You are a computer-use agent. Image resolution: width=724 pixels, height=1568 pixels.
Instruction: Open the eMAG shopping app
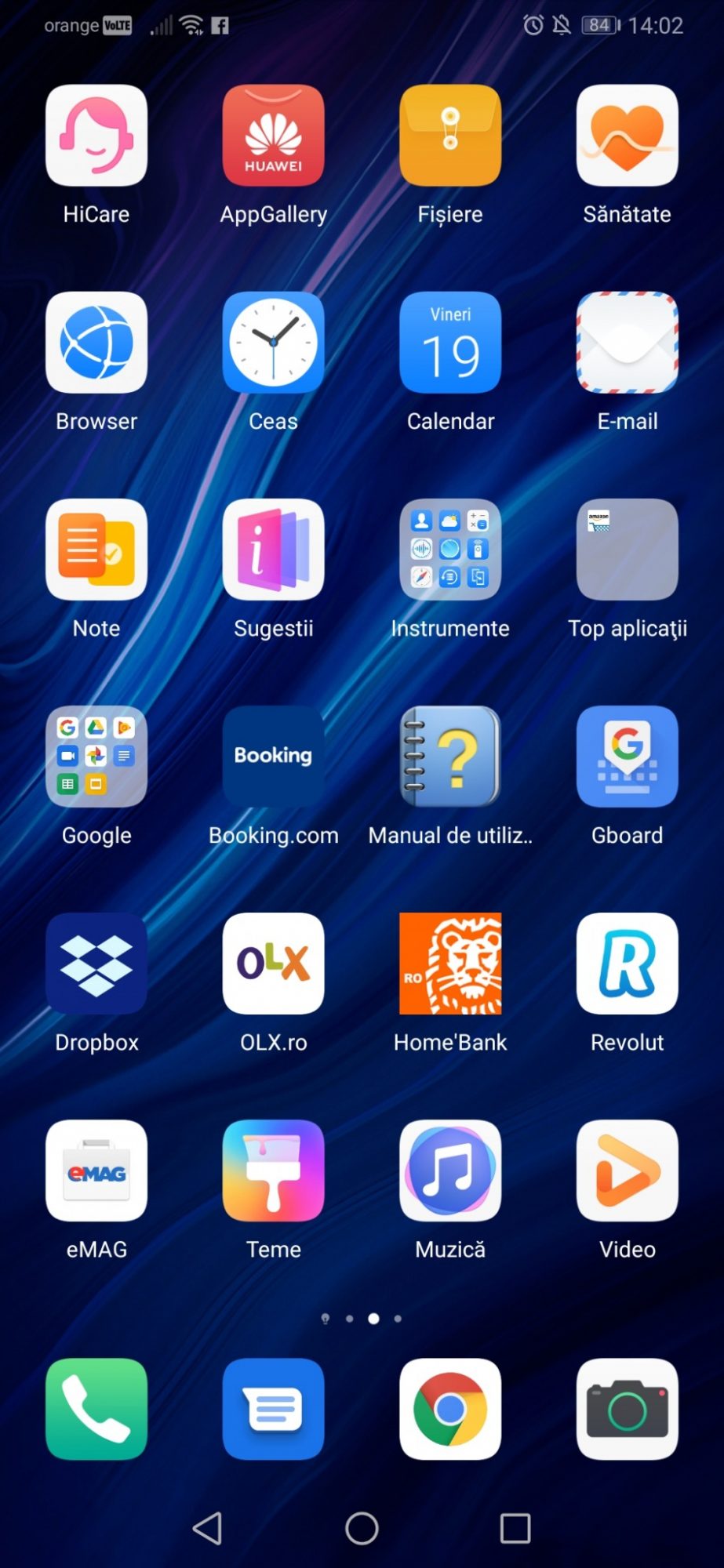pos(96,1171)
